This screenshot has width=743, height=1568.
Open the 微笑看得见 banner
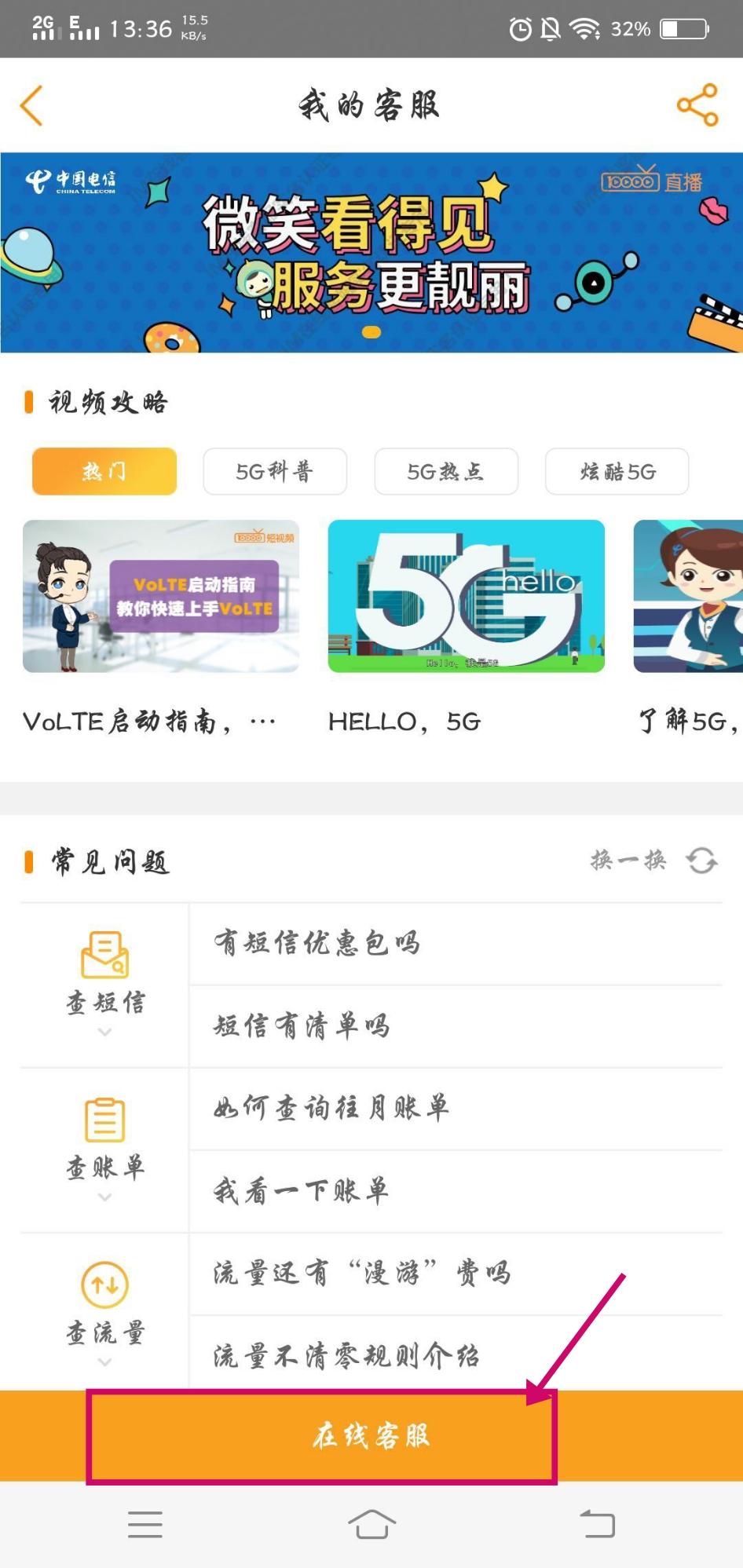click(x=371, y=252)
